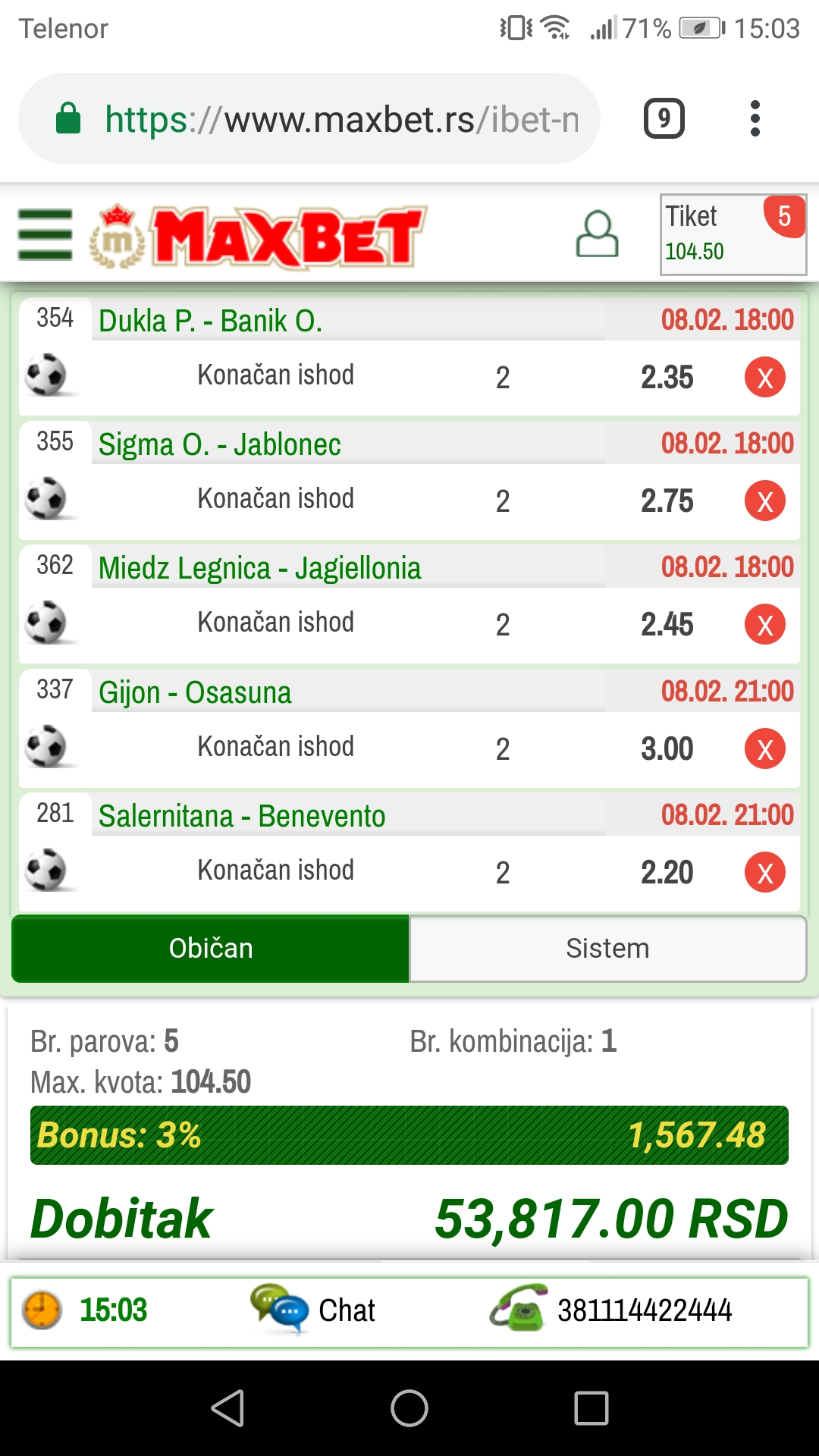Remove Salernitana - Benevento from ticket
Screen dimensions: 819x1456
(x=764, y=873)
